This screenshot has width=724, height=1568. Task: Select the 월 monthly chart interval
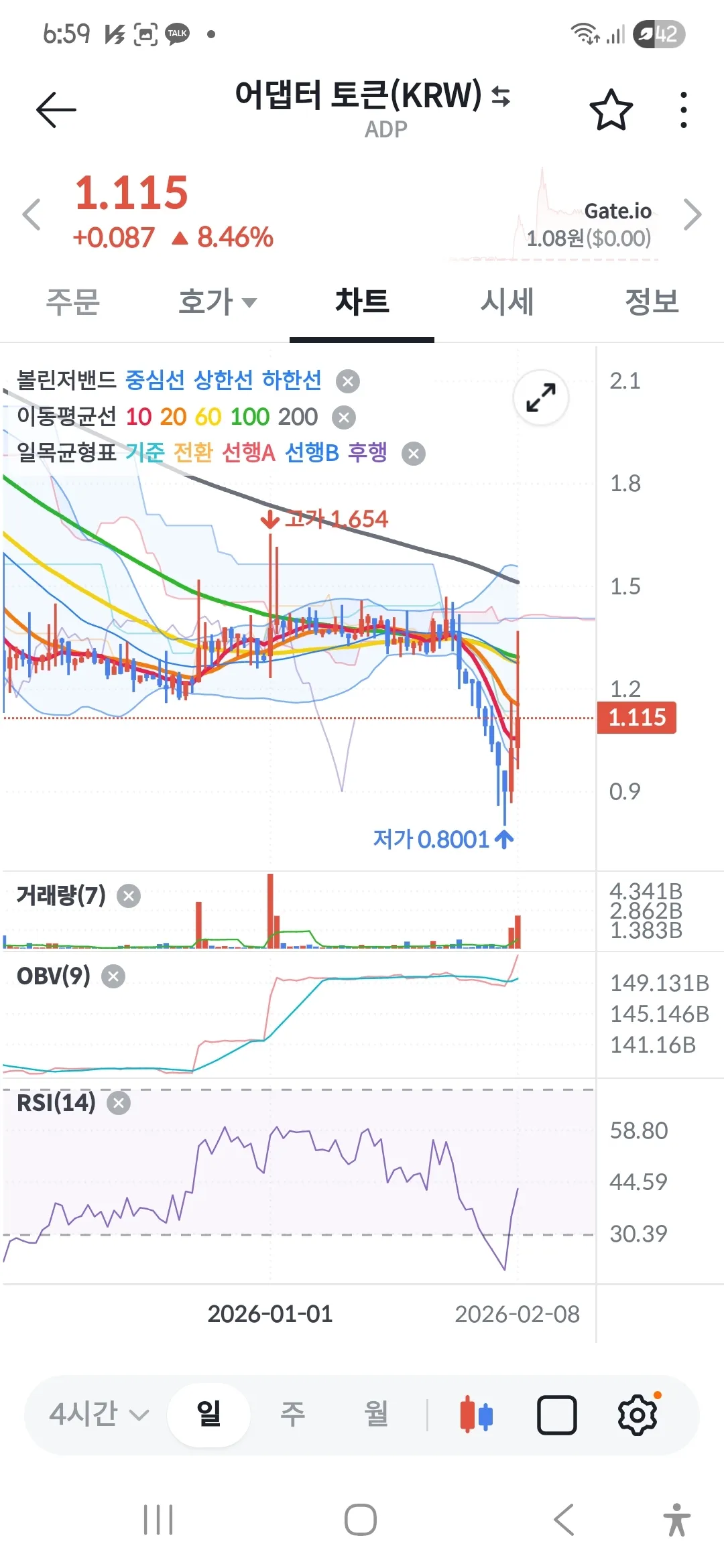[x=376, y=1415]
